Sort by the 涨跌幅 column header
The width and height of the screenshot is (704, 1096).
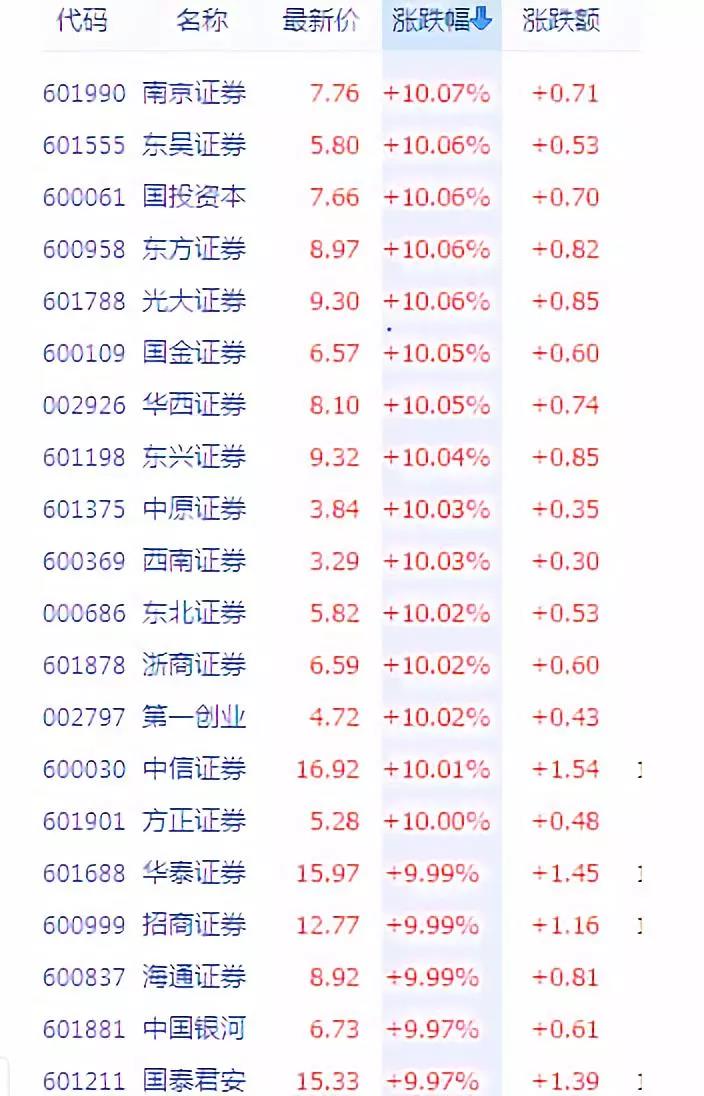tap(441, 21)
